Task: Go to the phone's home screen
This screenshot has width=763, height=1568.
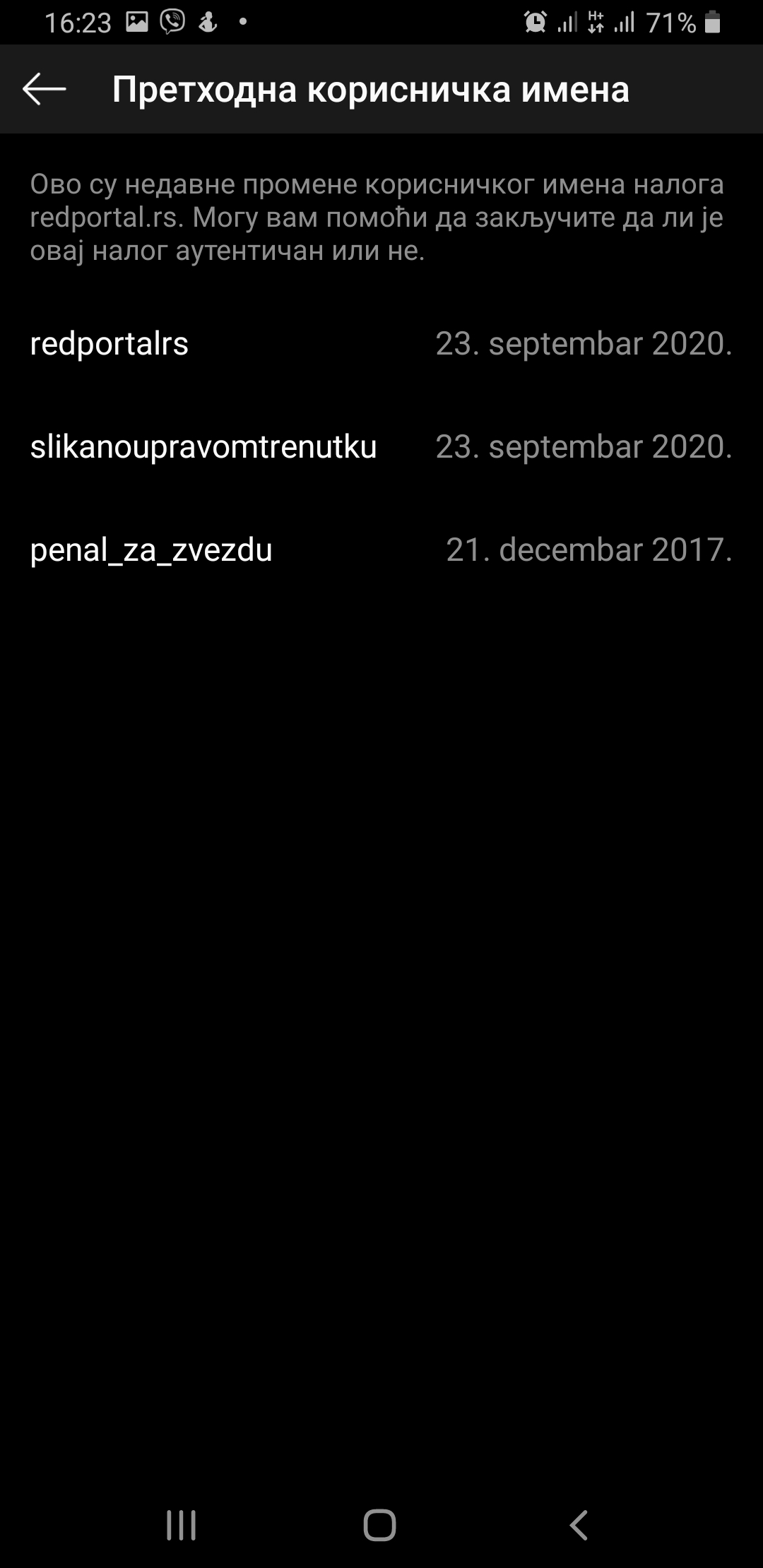Action: (x=380, y=1525)
